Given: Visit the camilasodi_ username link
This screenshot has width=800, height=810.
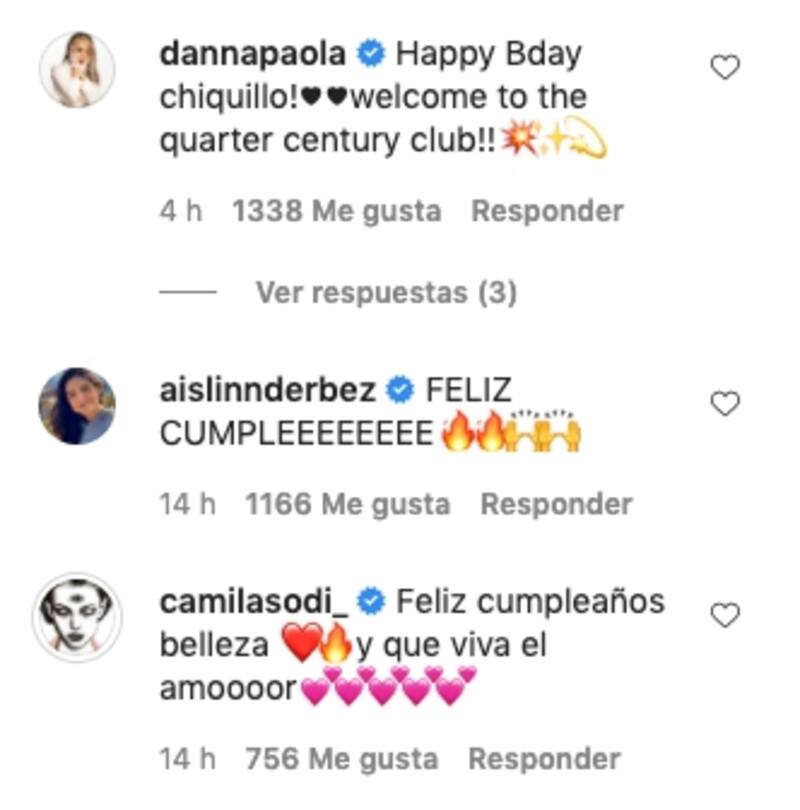Looking at the screenshot, I should pos(254,602).
